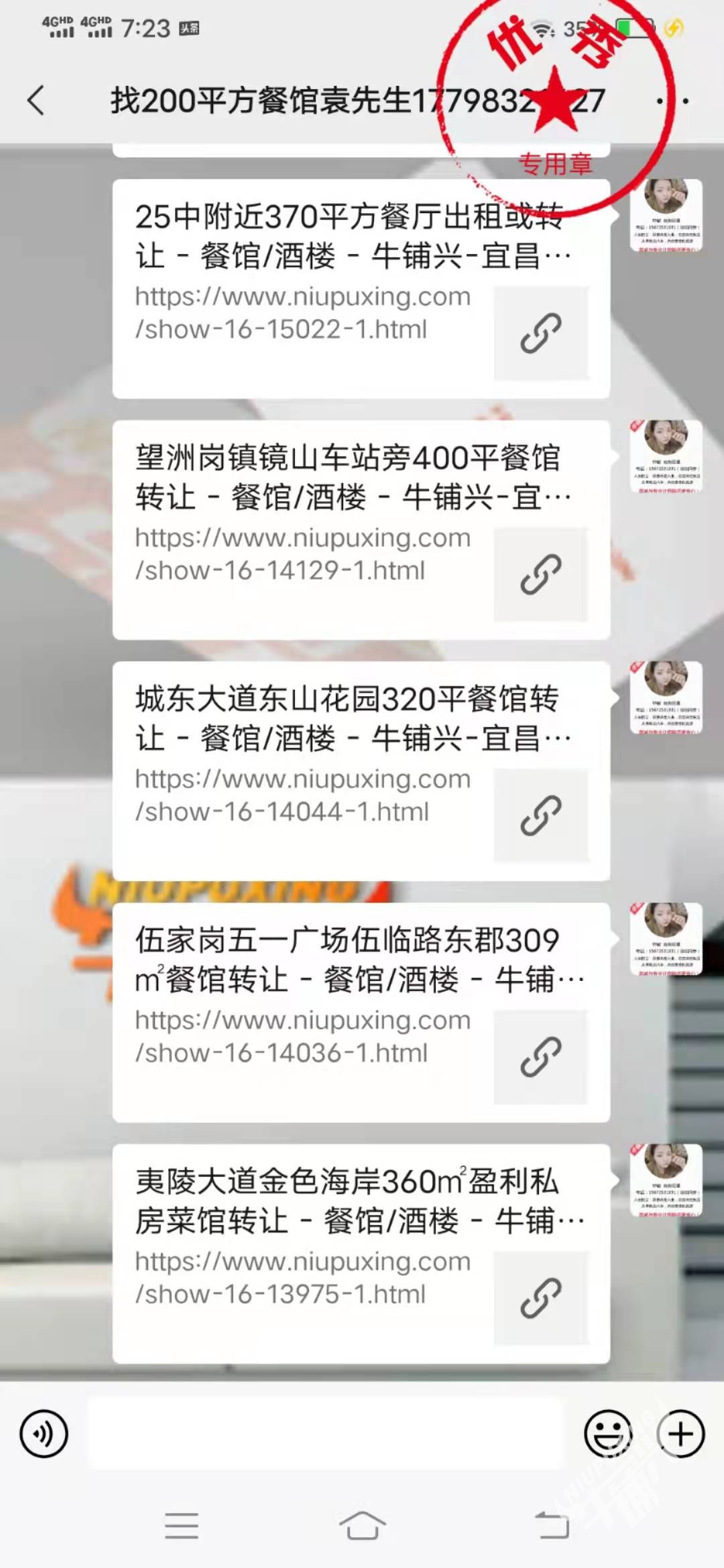Open the 夷陵大道金色海岸360㎡ link card
Image resolution: width=724 pixels, height=1568 pixels.
point(361,1254)
